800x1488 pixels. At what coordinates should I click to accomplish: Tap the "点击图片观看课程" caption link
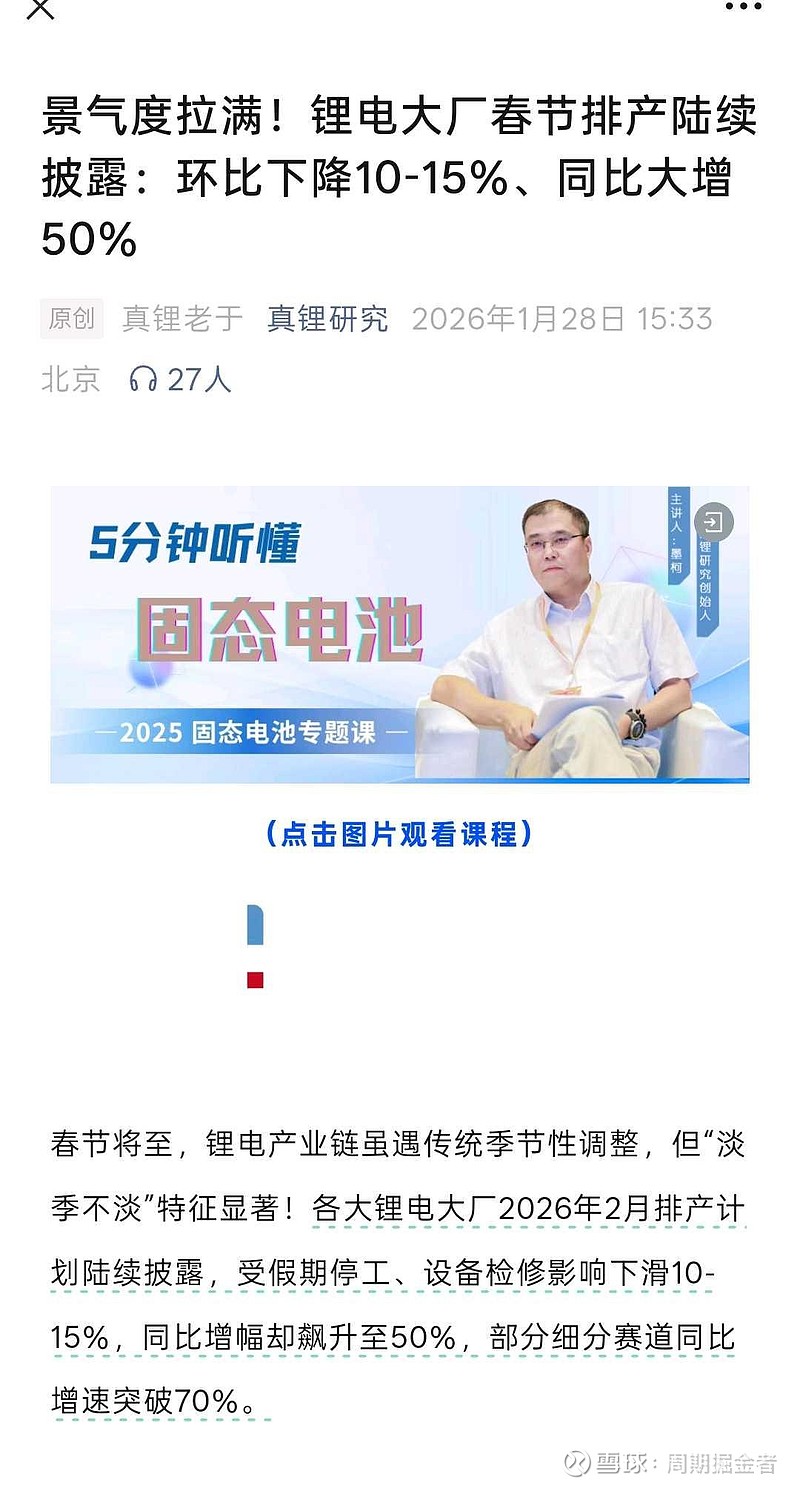pos(400,835)
